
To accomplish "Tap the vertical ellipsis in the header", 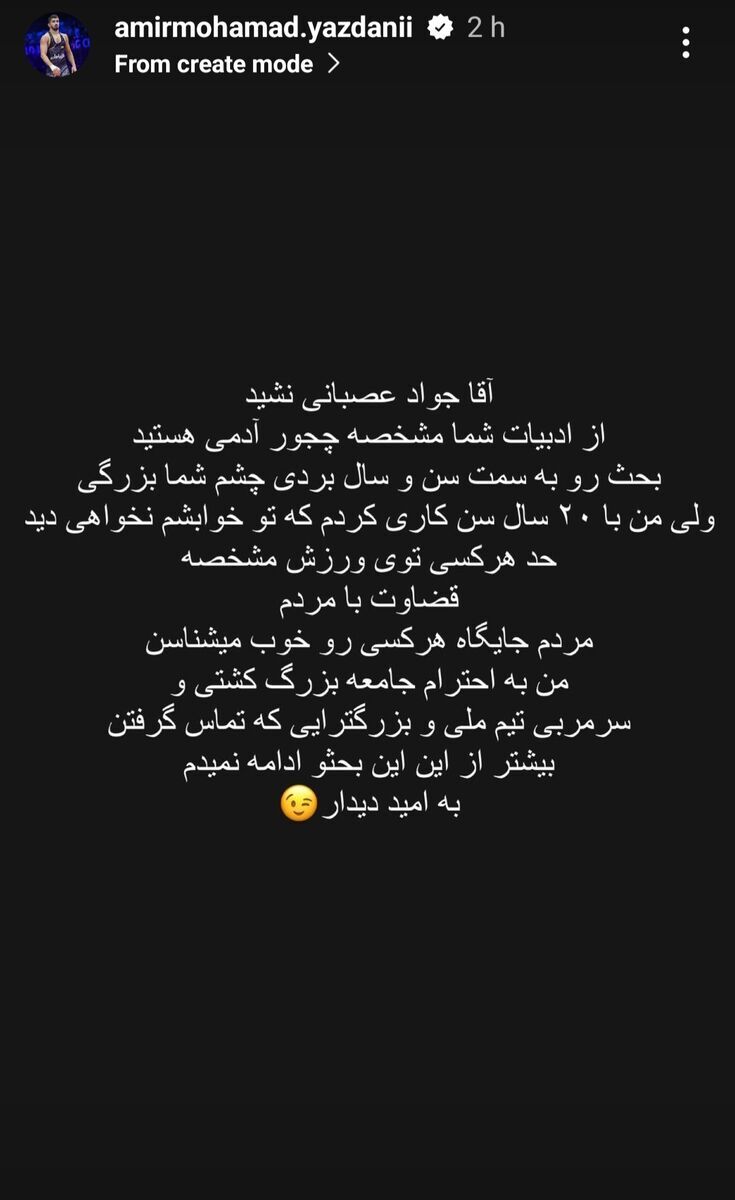I will pos(685,43).
